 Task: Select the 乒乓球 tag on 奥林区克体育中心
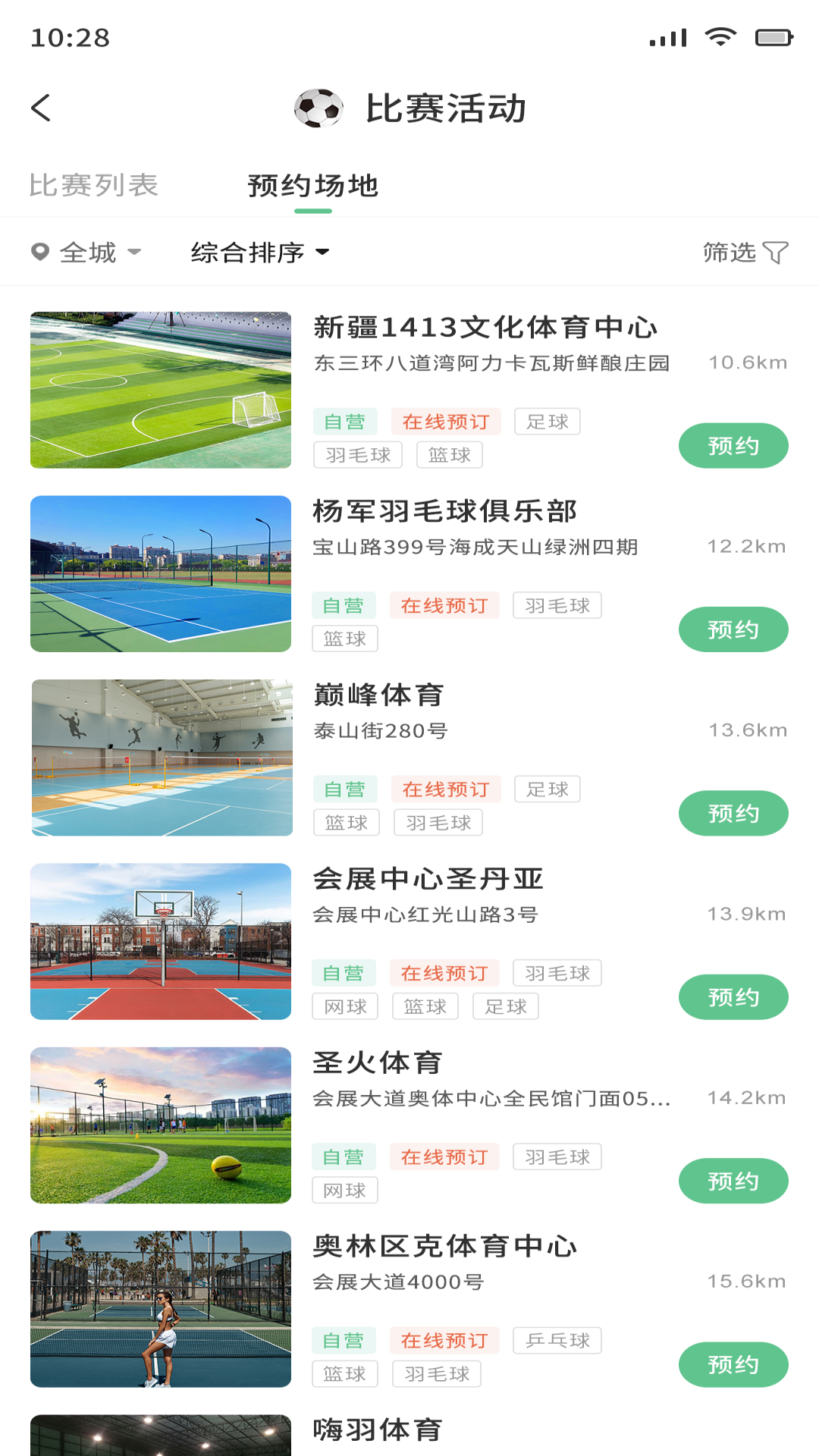(557, 1340)
